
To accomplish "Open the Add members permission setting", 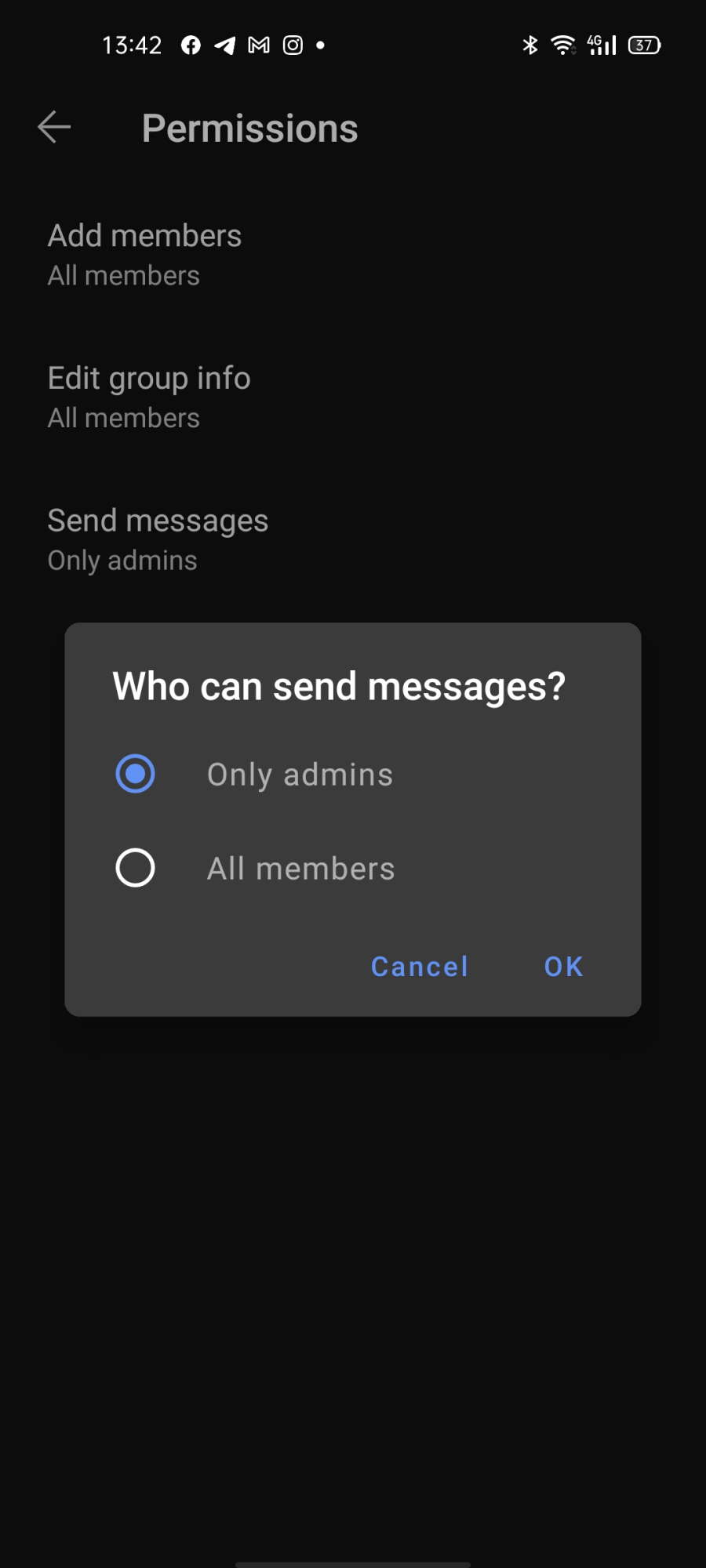I will (x=353, y=255).
